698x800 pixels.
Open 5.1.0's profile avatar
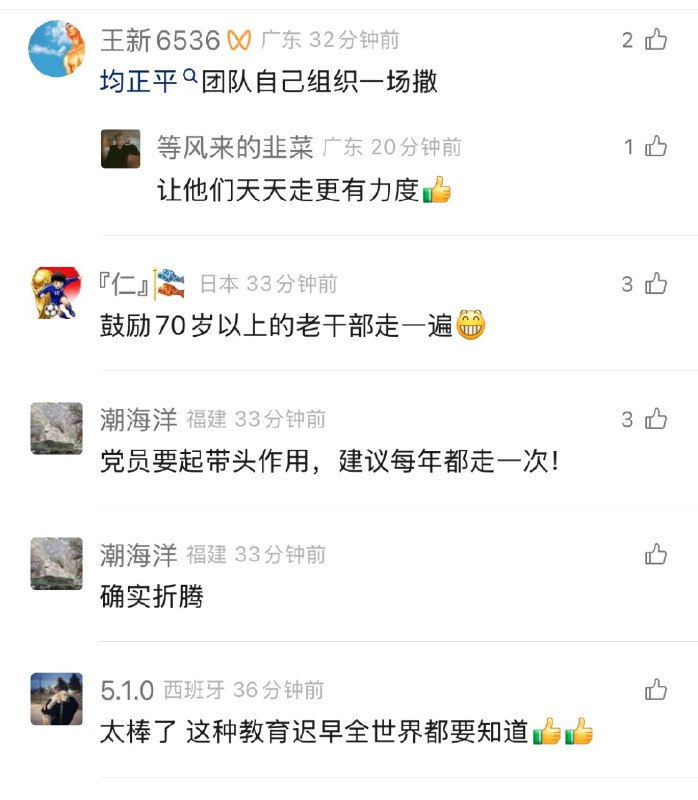56,698
